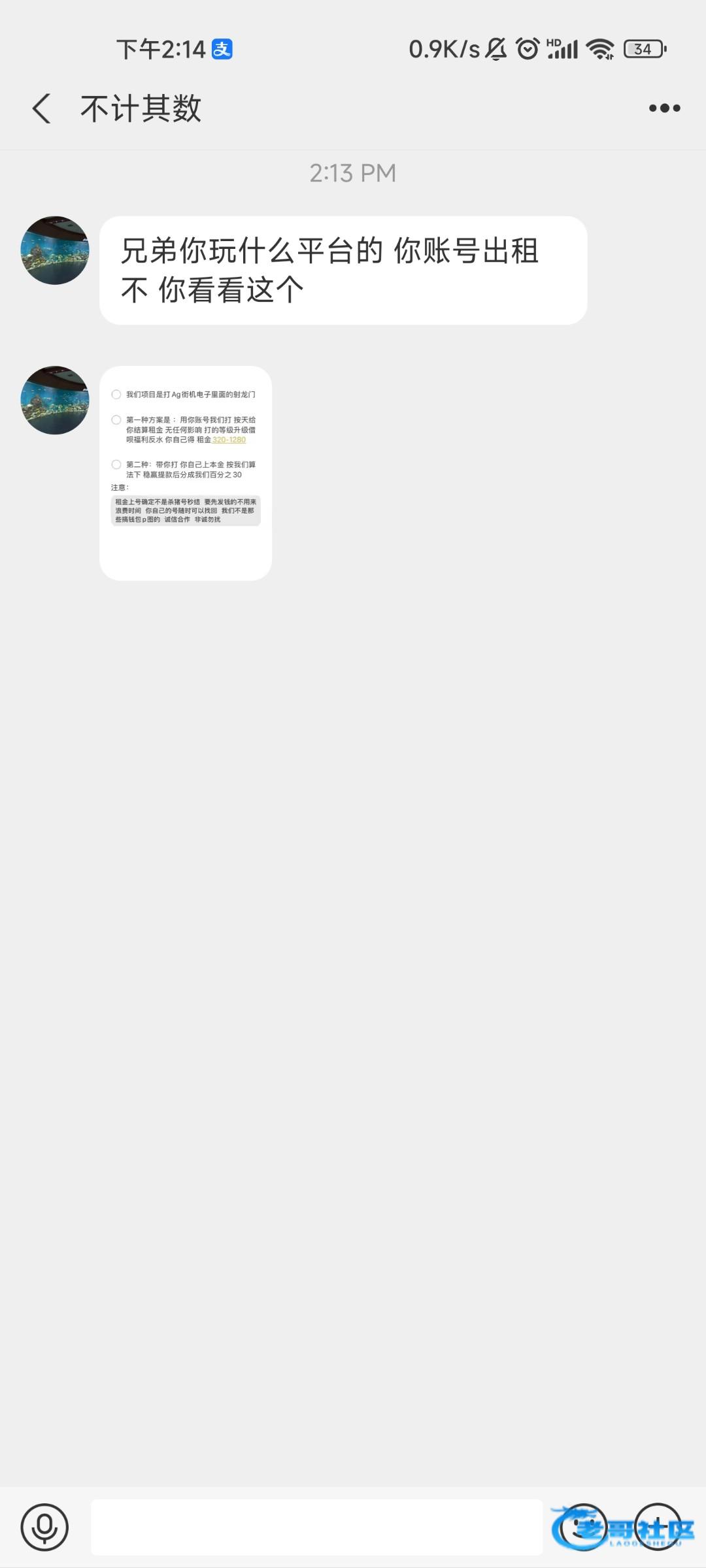Screen dimensions: 706x1568
Task: Go back from the 不计其数 chat
Action: point(42,108)
